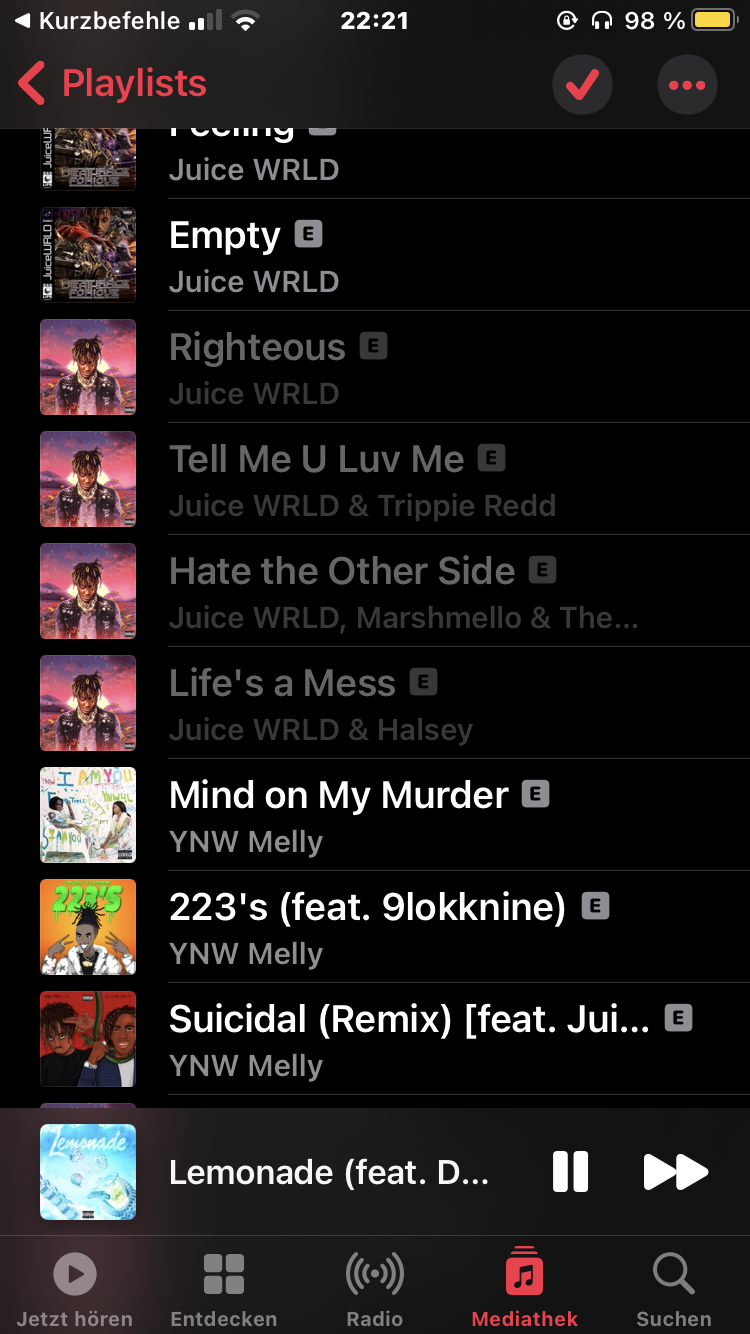The height and width of the screenshot is (1334, 750).
Task: Select Tell Me U Luv Me
Action: click(400, 479)
